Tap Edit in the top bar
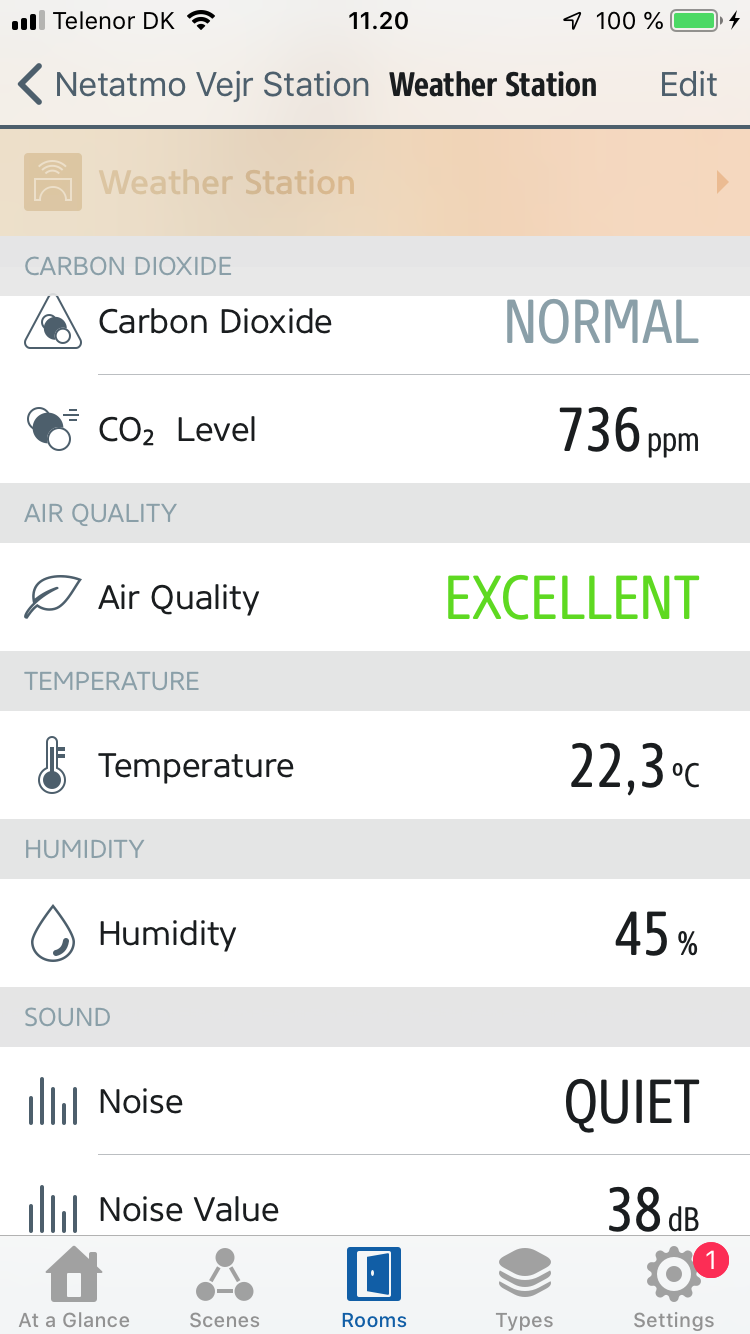 pos(688,85)
